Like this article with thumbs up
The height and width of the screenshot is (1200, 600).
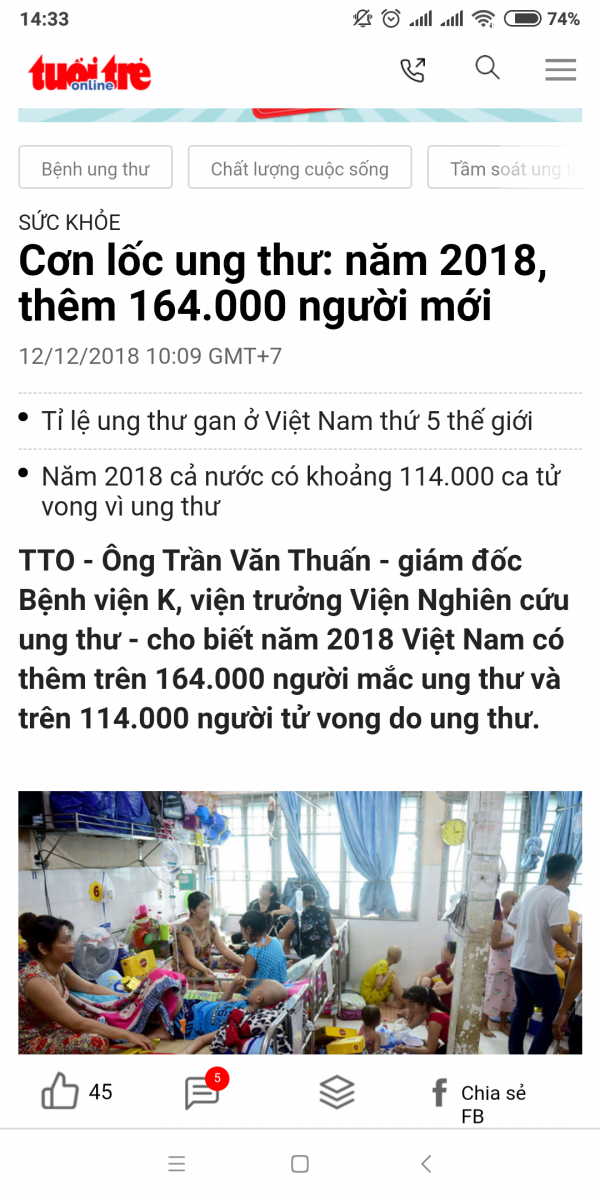(x=60, y=1092)
